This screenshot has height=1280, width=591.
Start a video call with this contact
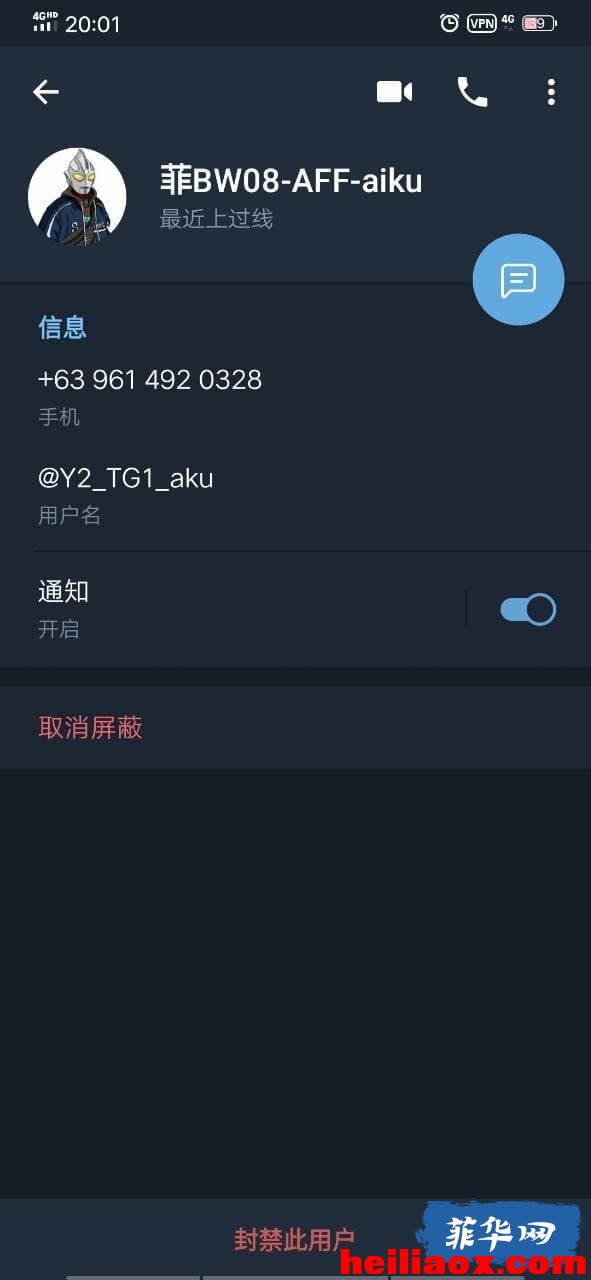(x=394, y=92)
